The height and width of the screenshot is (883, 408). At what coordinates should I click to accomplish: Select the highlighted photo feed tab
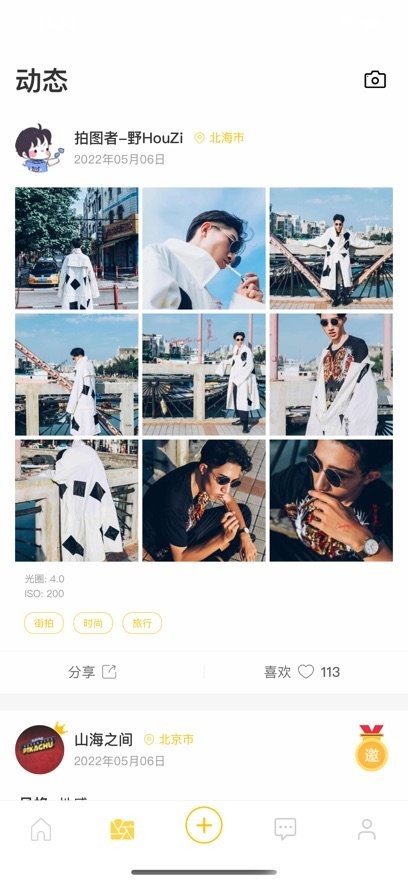(122, 830)
